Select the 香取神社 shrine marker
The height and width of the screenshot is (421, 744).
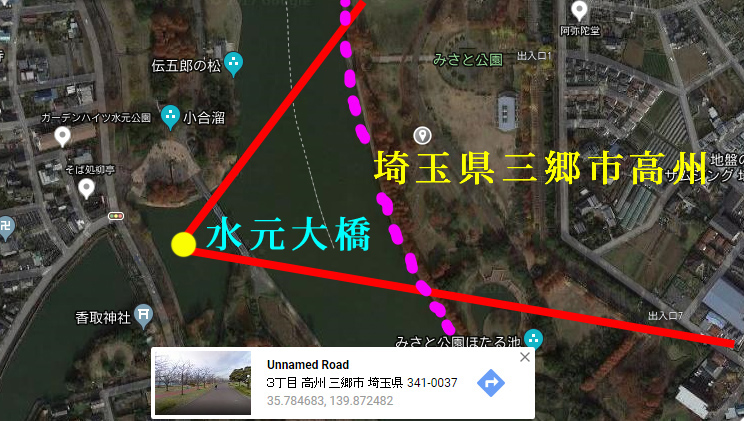point(144,317)
